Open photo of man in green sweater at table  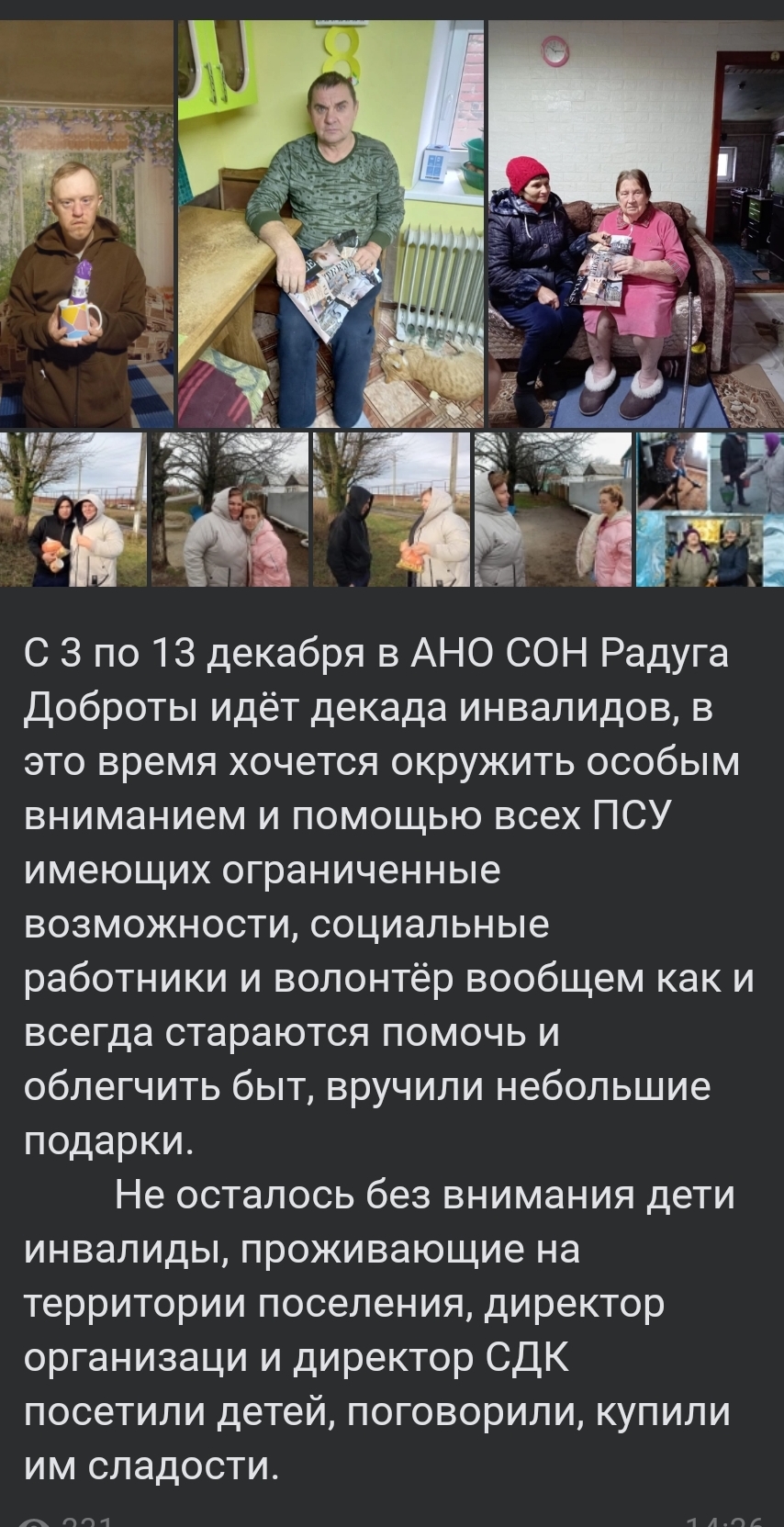pos(330,225)
